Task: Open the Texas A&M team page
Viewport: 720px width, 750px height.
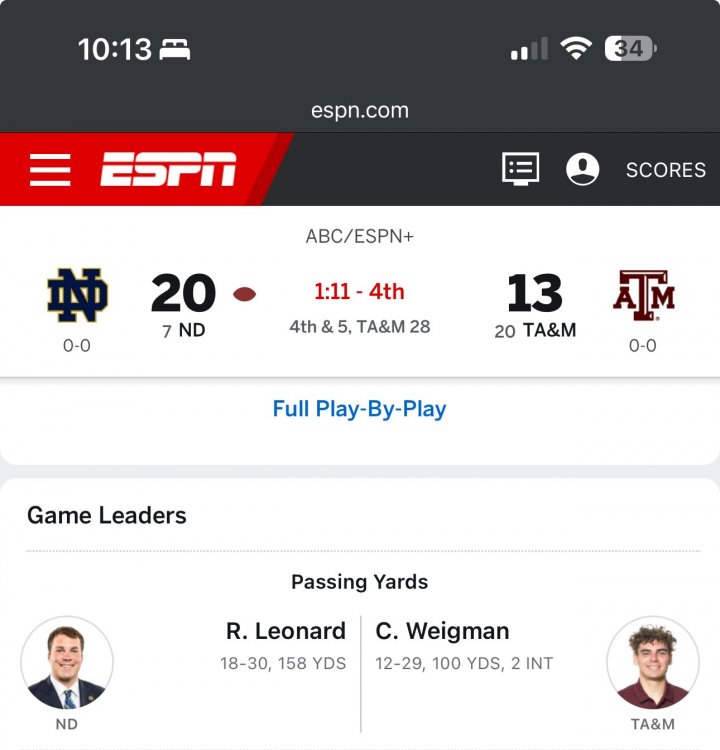Action: (x=643, y=295)
